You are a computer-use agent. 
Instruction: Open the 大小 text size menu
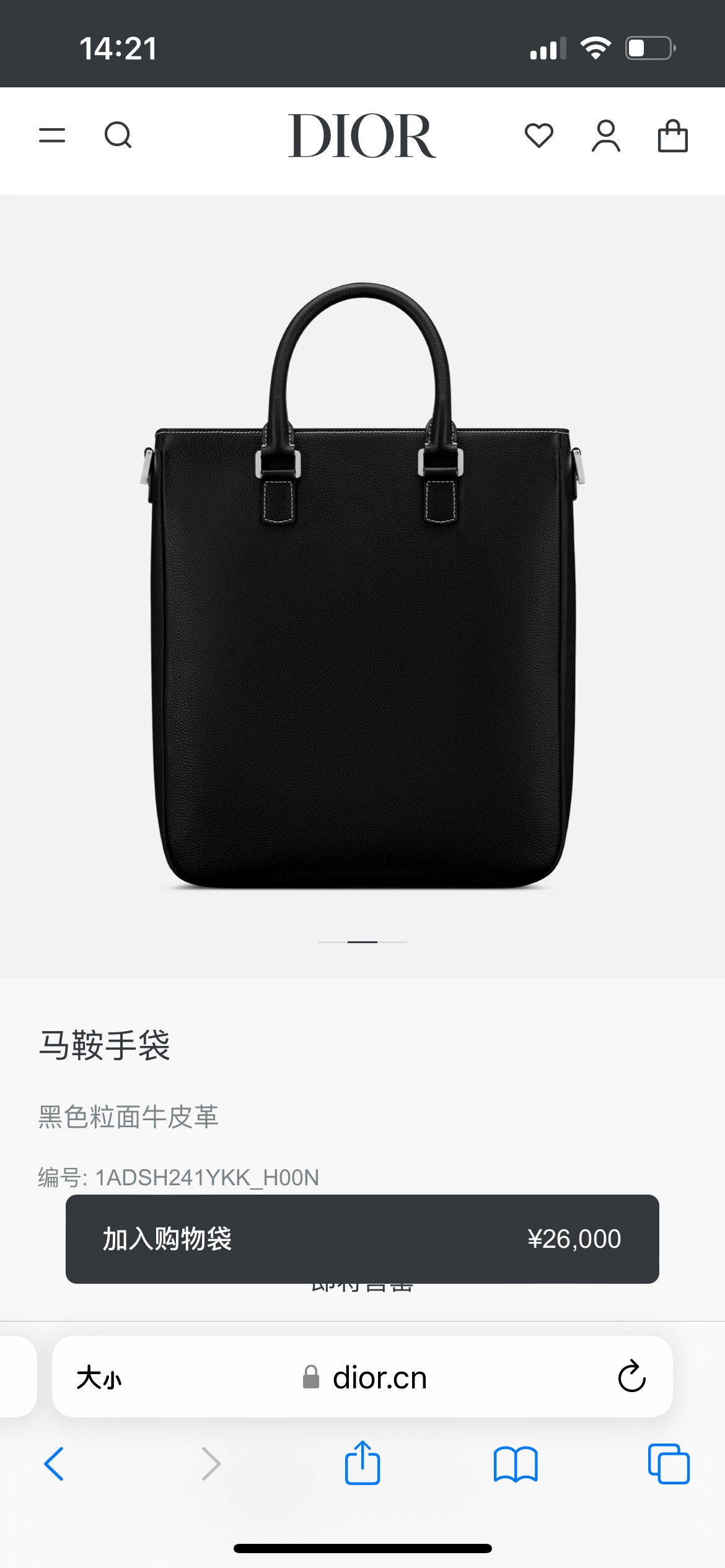click(99, 1378)
